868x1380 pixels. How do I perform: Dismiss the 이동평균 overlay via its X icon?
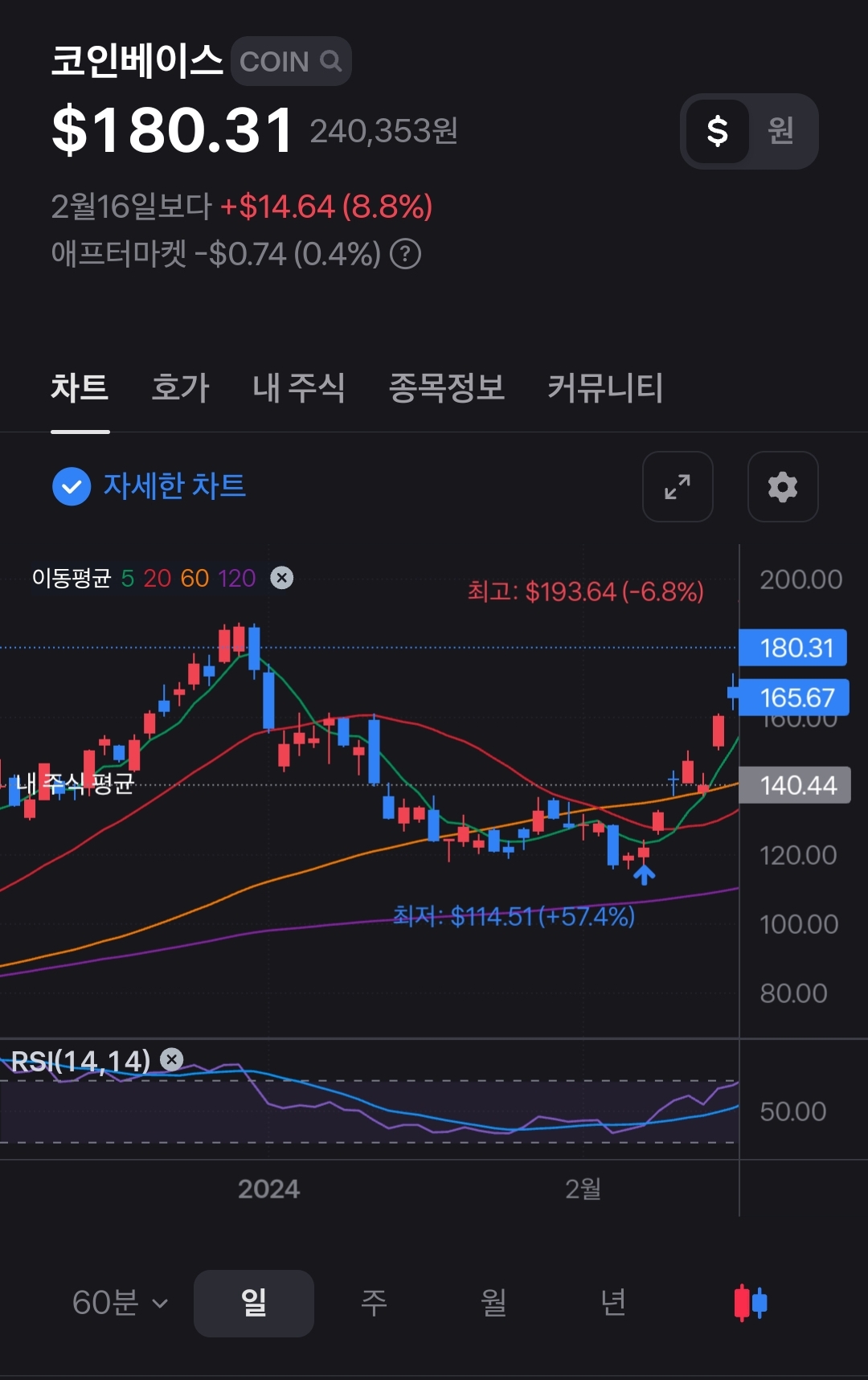(x=280, y=577)
